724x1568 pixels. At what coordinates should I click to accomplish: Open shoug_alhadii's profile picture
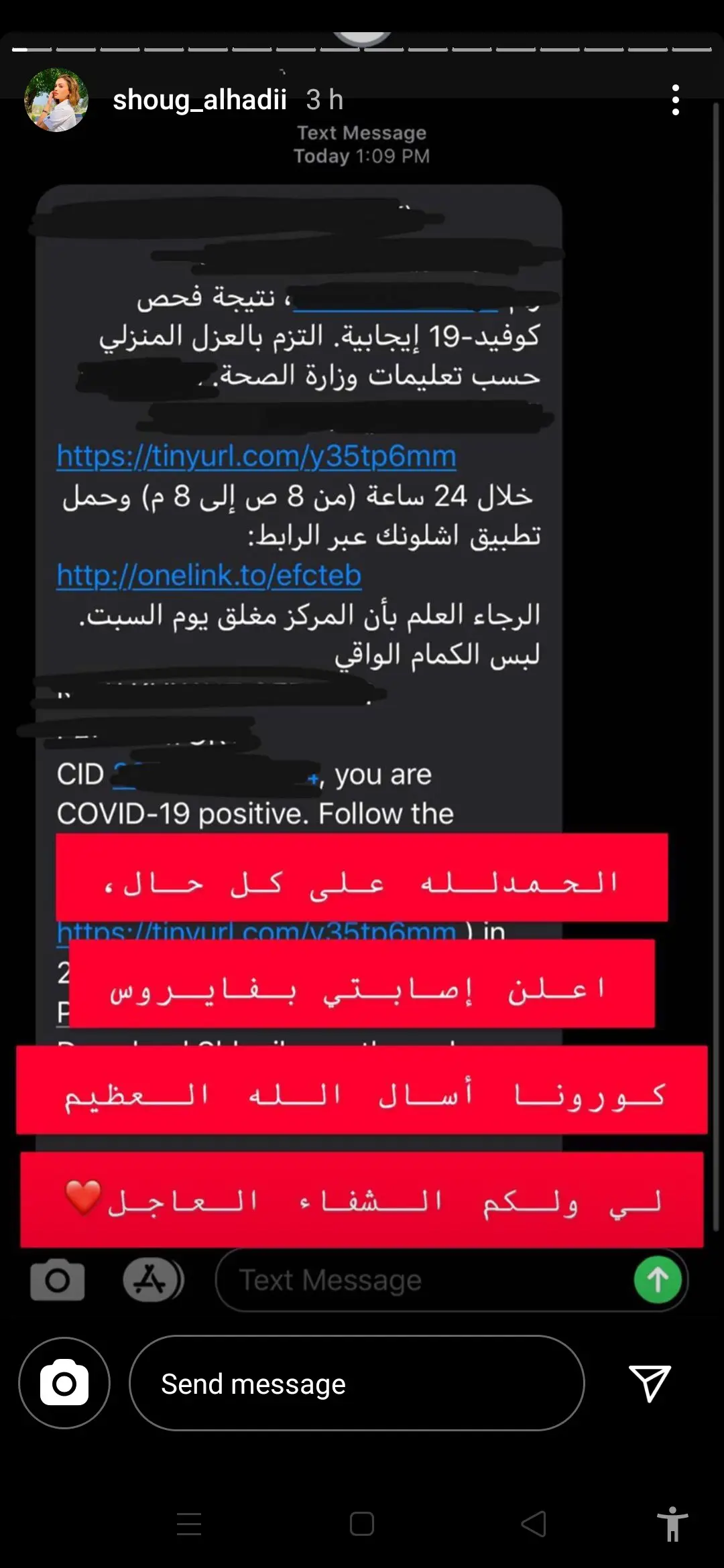tap(56, 100)
